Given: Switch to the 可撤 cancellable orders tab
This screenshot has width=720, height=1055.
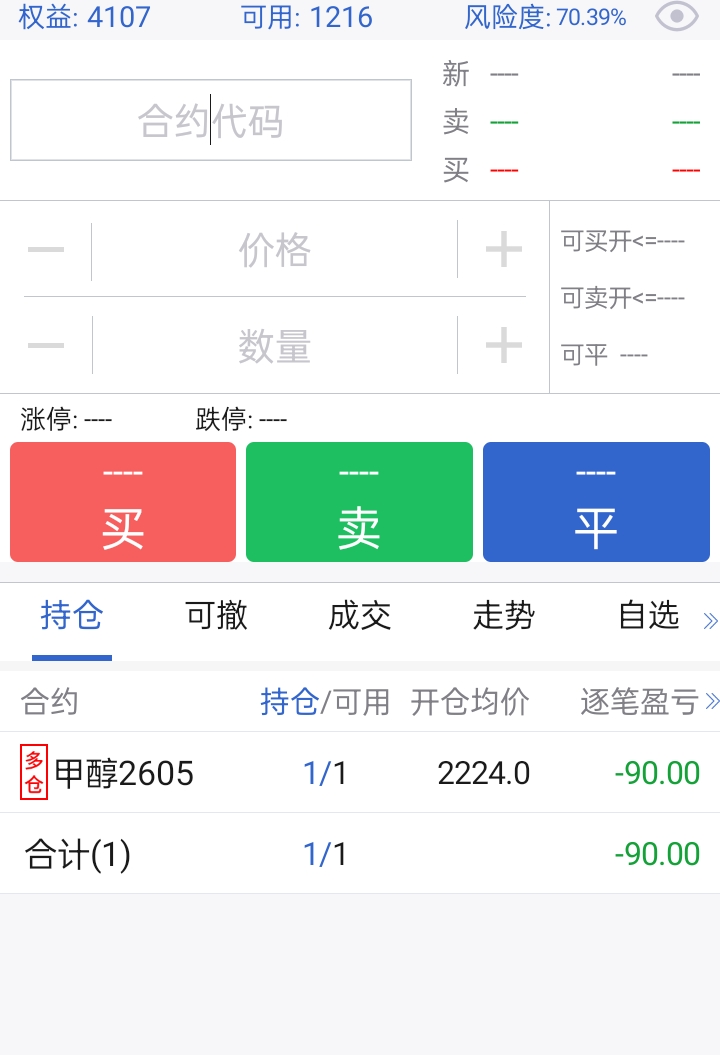Looking at the screenshot, I should (217, 616).
